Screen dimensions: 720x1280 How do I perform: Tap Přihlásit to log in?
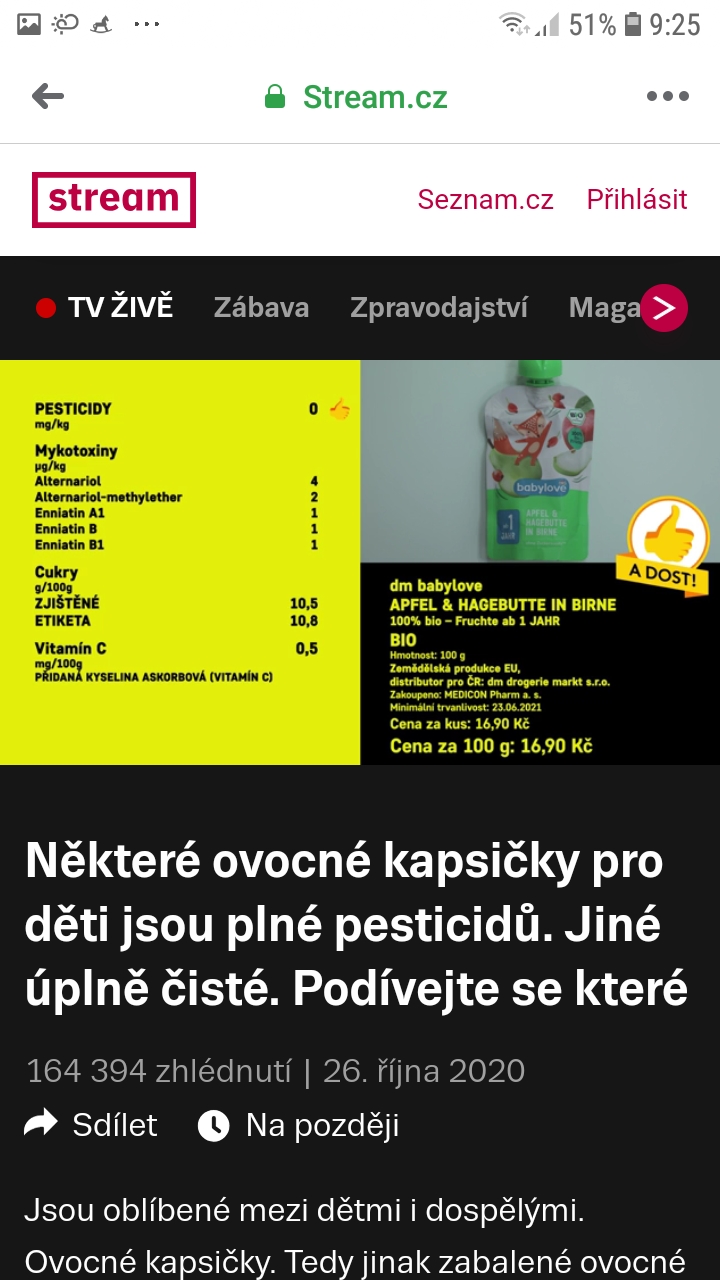[637, 200]
